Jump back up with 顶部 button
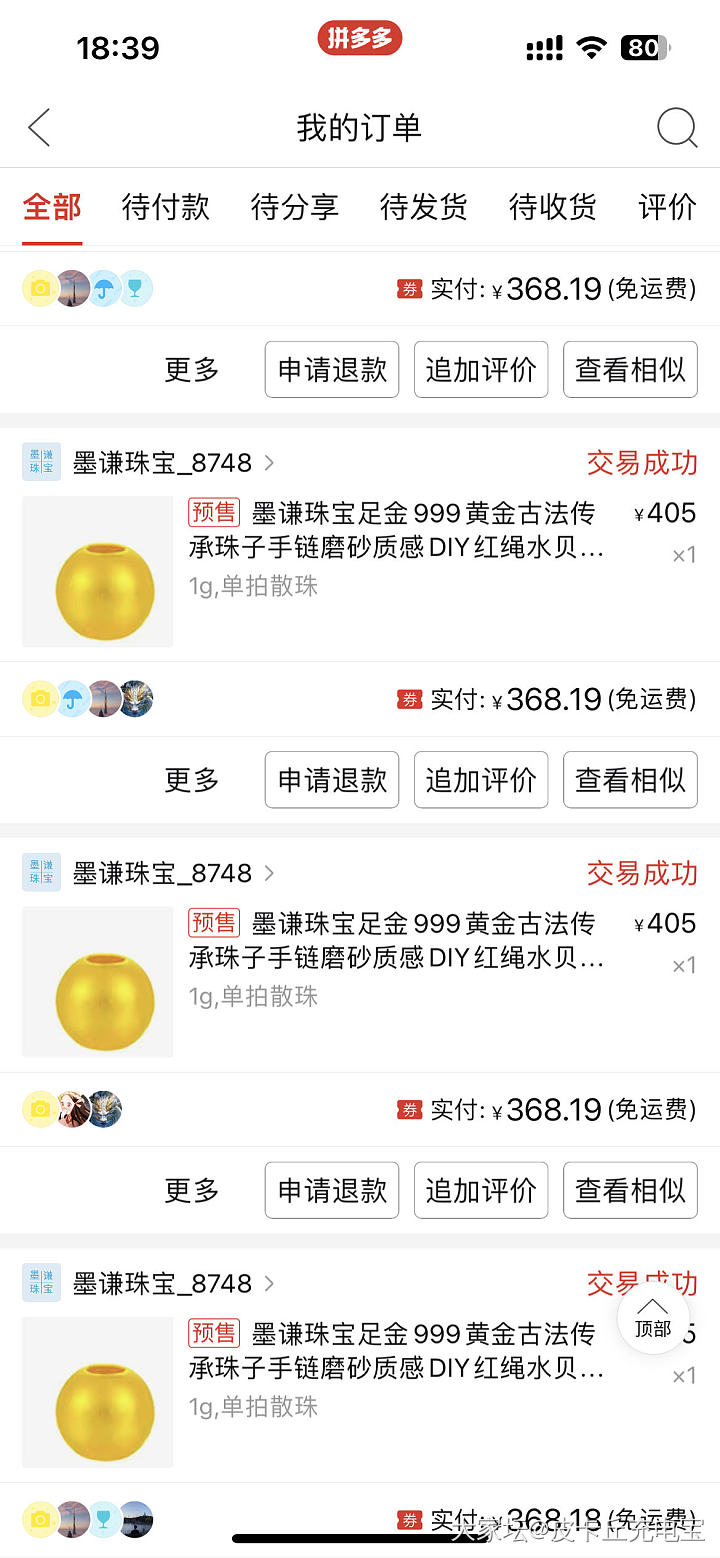Image resolution: width=720 pixels, height=1558 pixels. coord(653,1318)
